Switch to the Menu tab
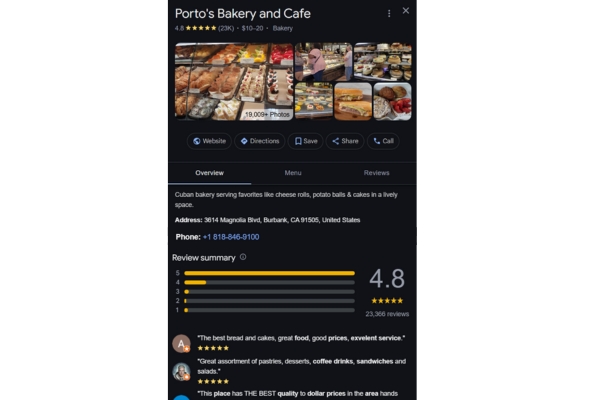This screenshot has height=400, width=600. tap(293, 173)
